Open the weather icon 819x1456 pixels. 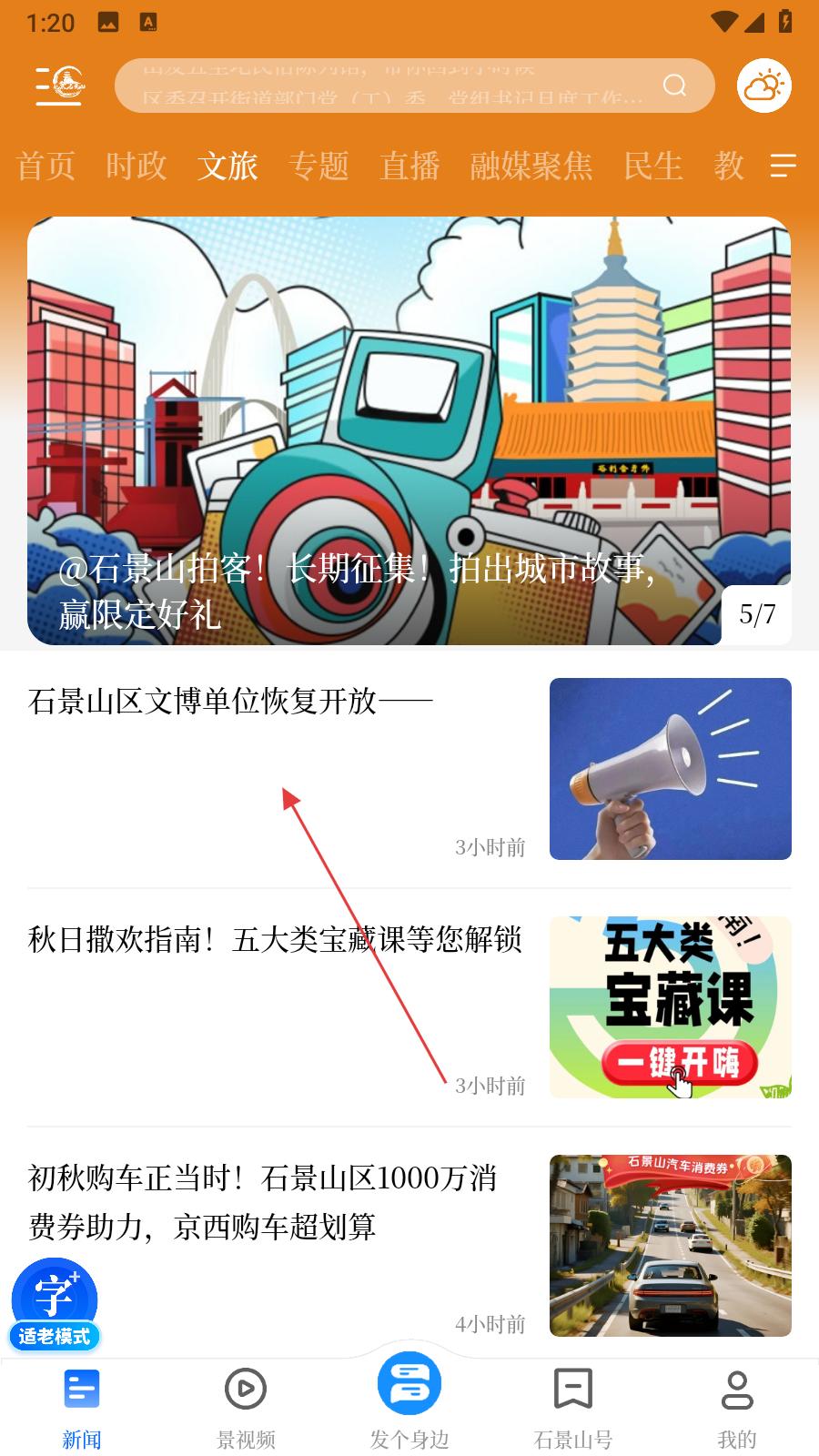pyautogui.click(x=763, y=86)
